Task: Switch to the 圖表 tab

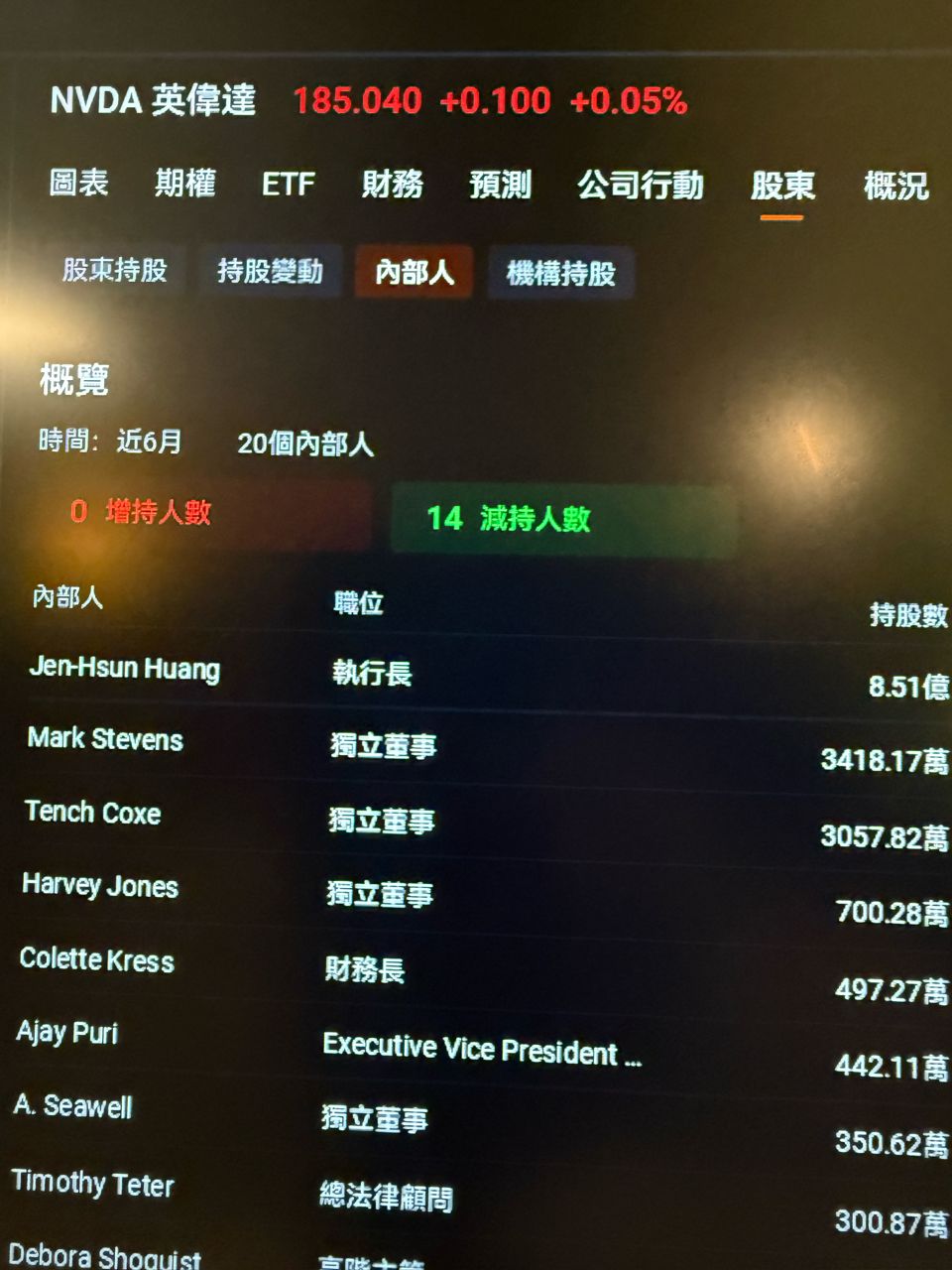Action: click(79, 184)
